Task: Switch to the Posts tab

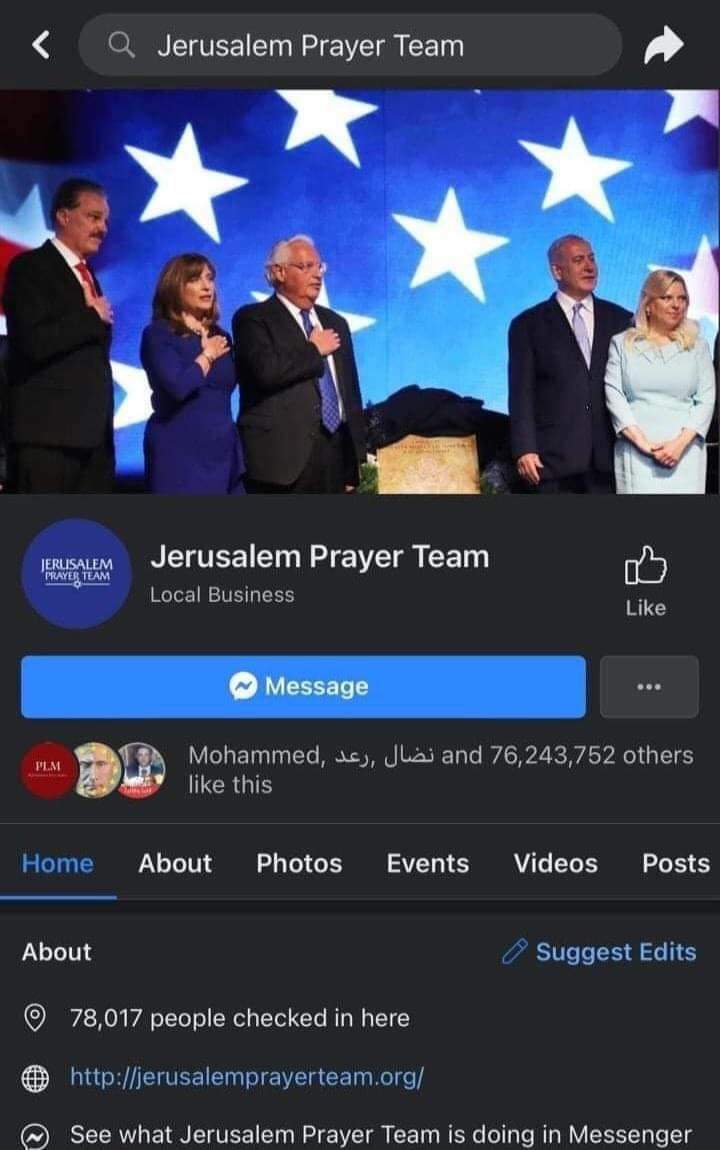Action: pyautogui.click(x=675, y=863)
